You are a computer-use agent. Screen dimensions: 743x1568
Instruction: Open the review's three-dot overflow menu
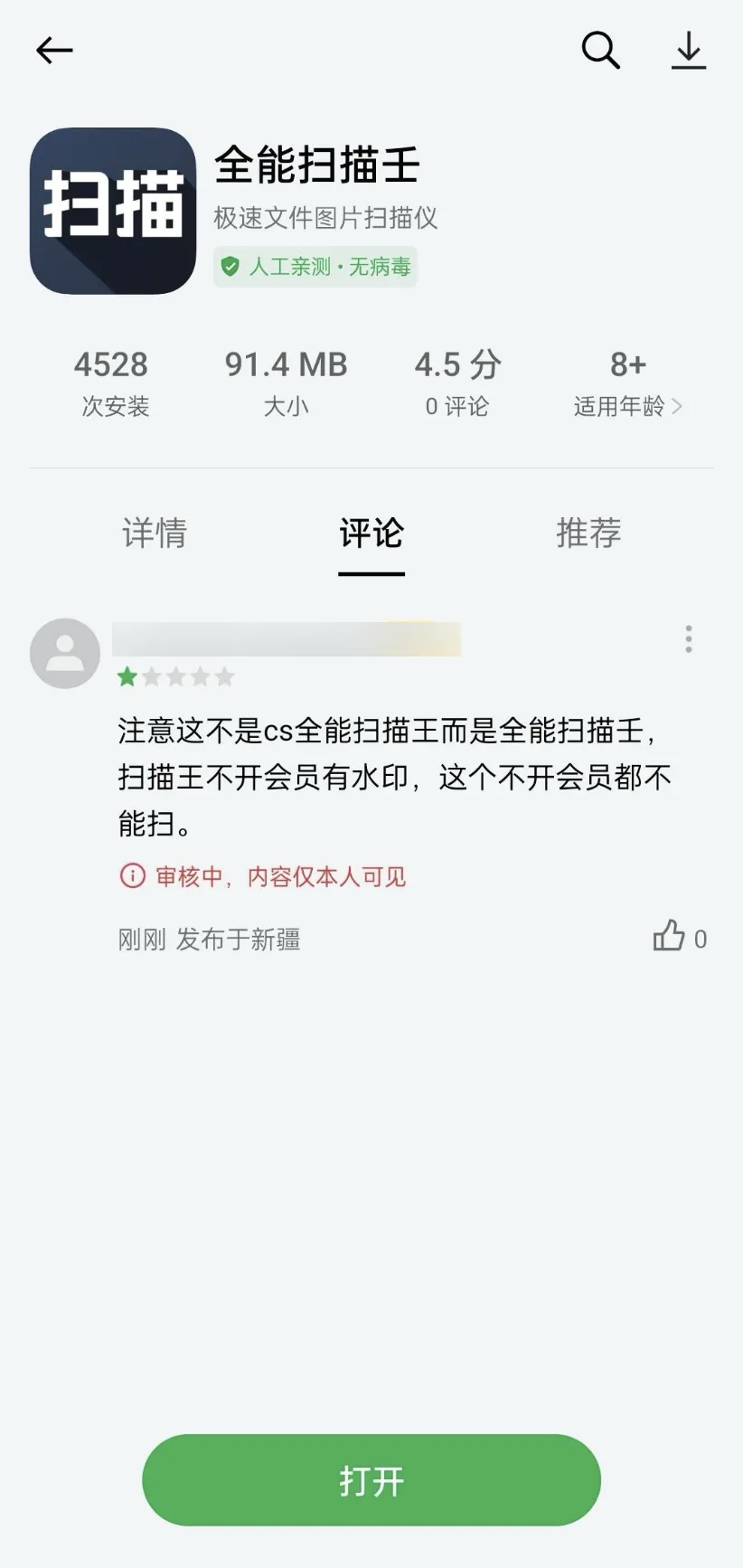click(689, 639)
